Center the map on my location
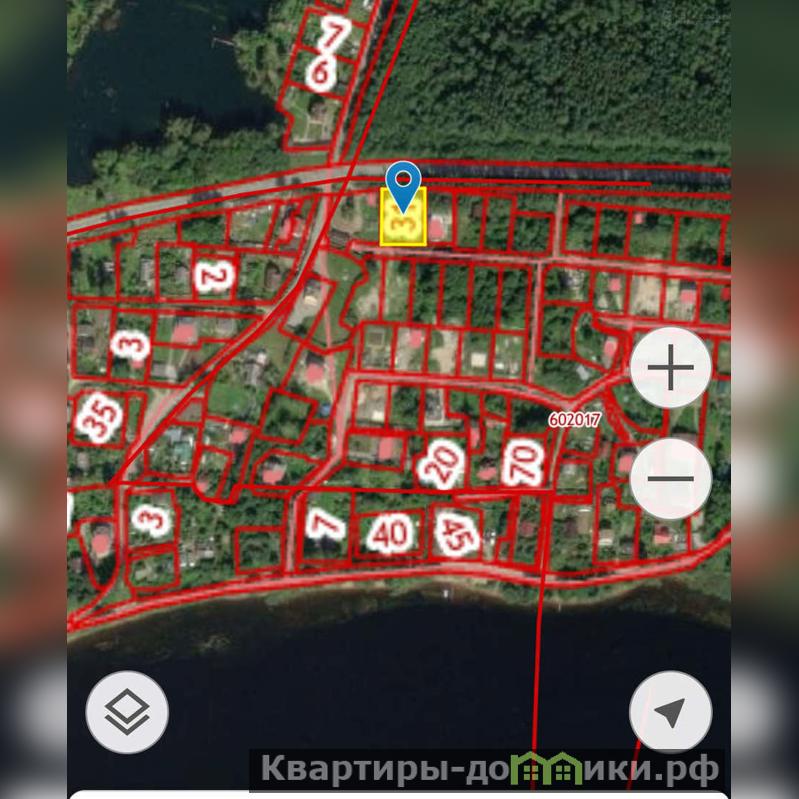This screenshot has height=799, width=799. point(670,712)
